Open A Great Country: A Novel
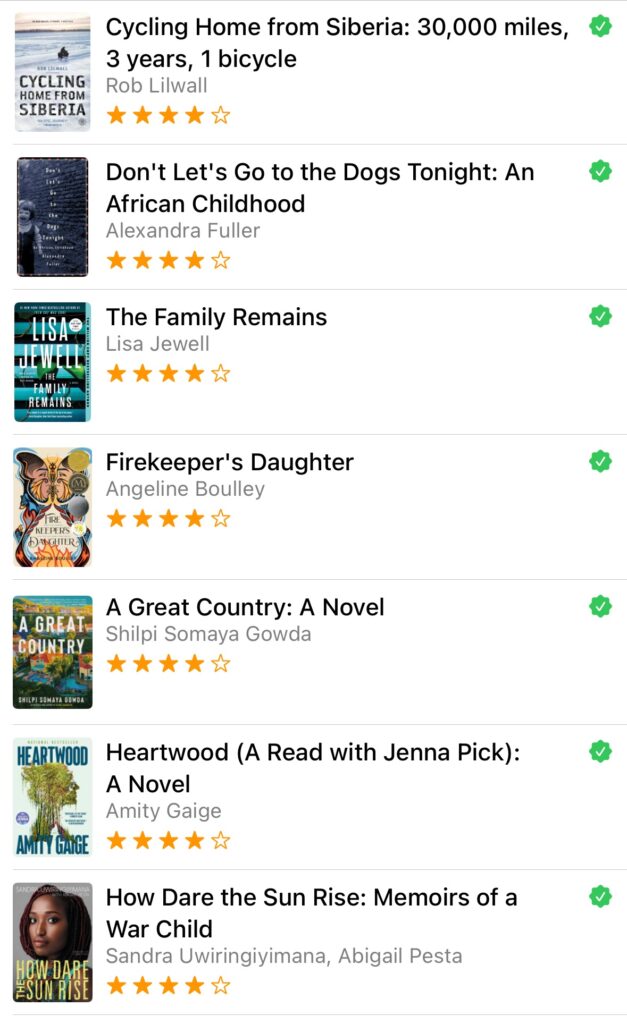The height and width of the screenshot is (1024, 627). 245,608
